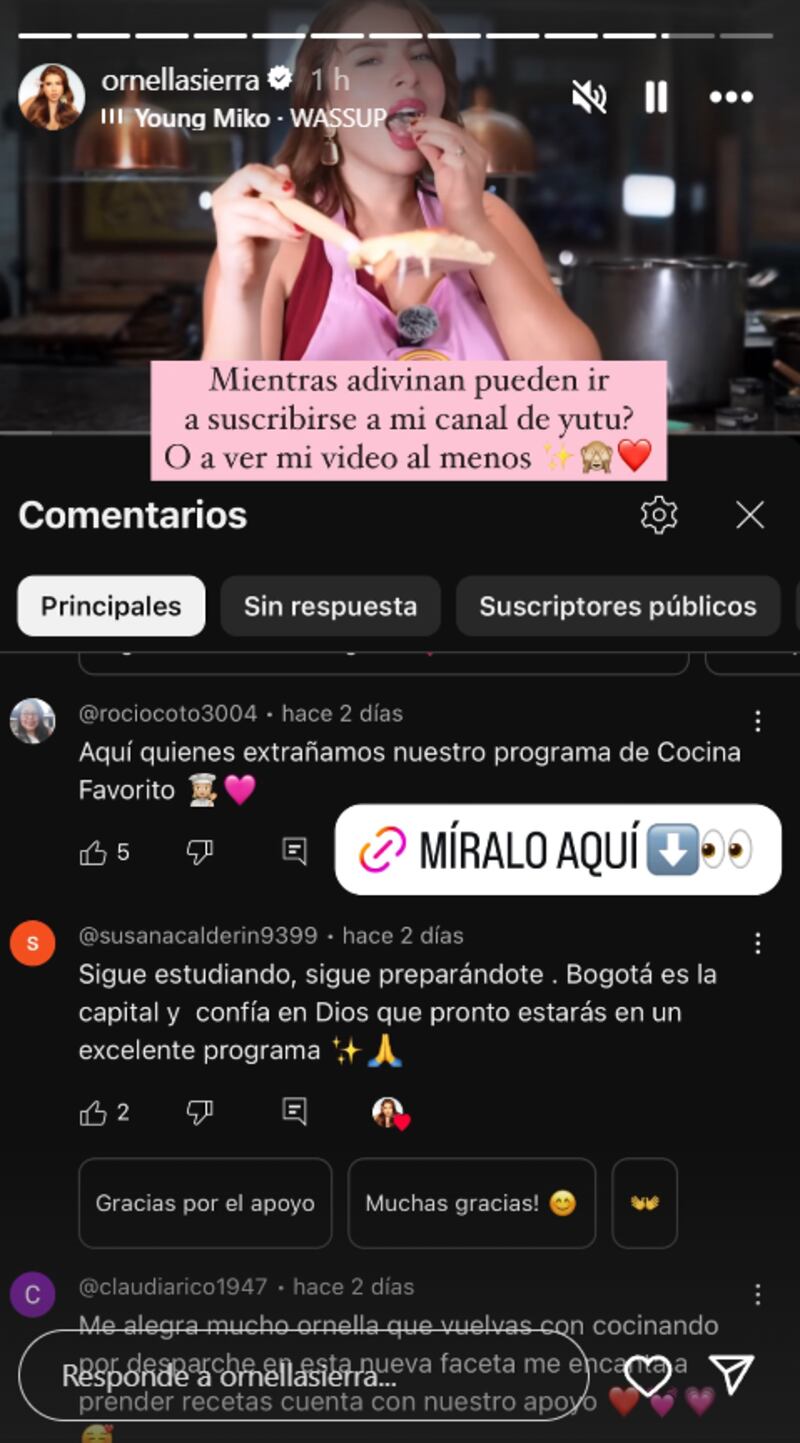The height and width of the screenshot is (1443, 800).
Task: Open comments settings gear
Action: (658, 515)
